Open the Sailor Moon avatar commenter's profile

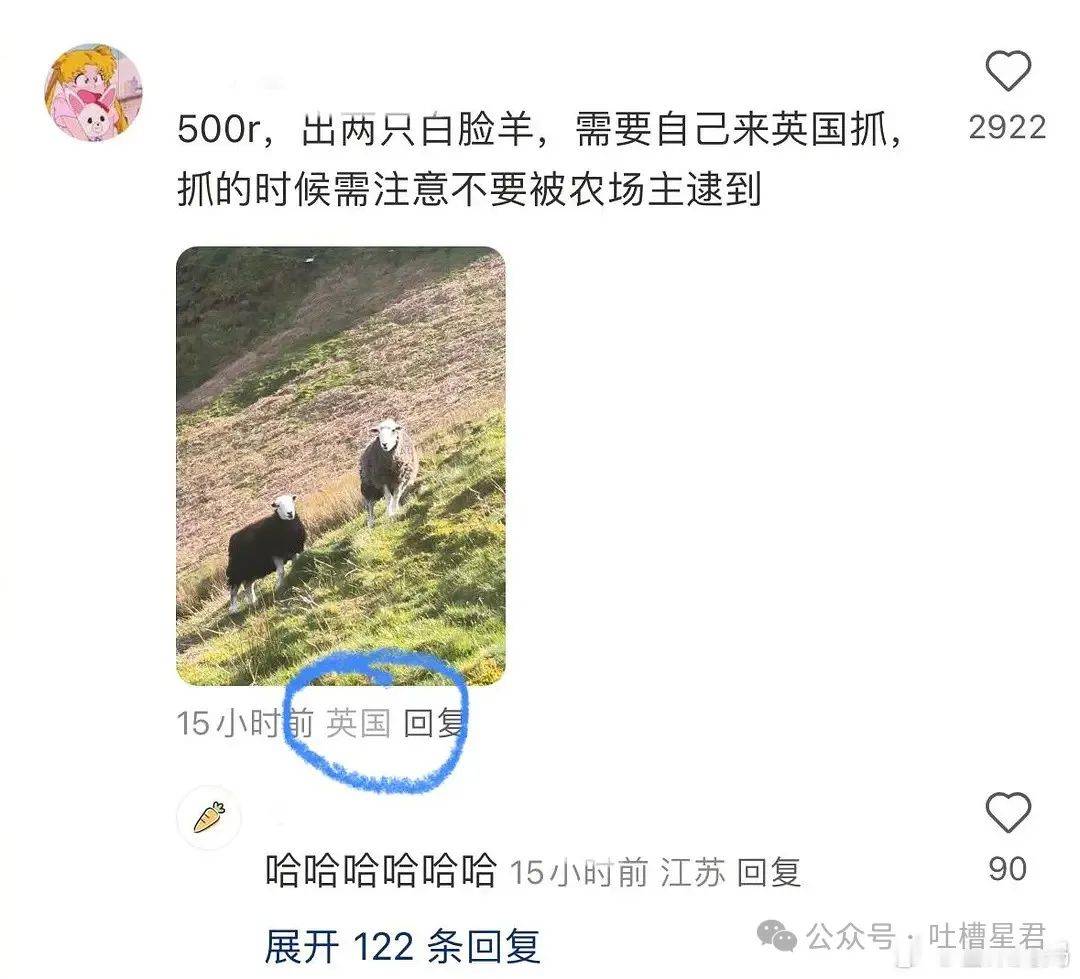point(93,91)
